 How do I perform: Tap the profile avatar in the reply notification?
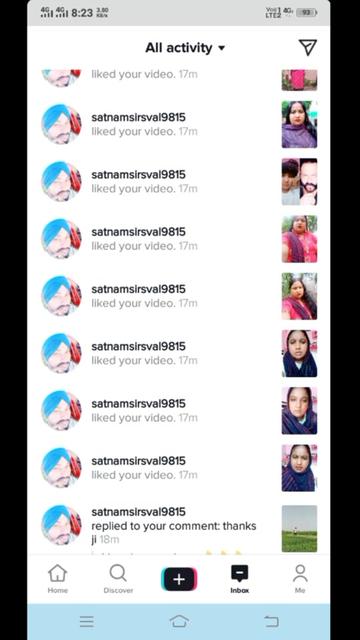pyautogui.click(x=62, y=525)
